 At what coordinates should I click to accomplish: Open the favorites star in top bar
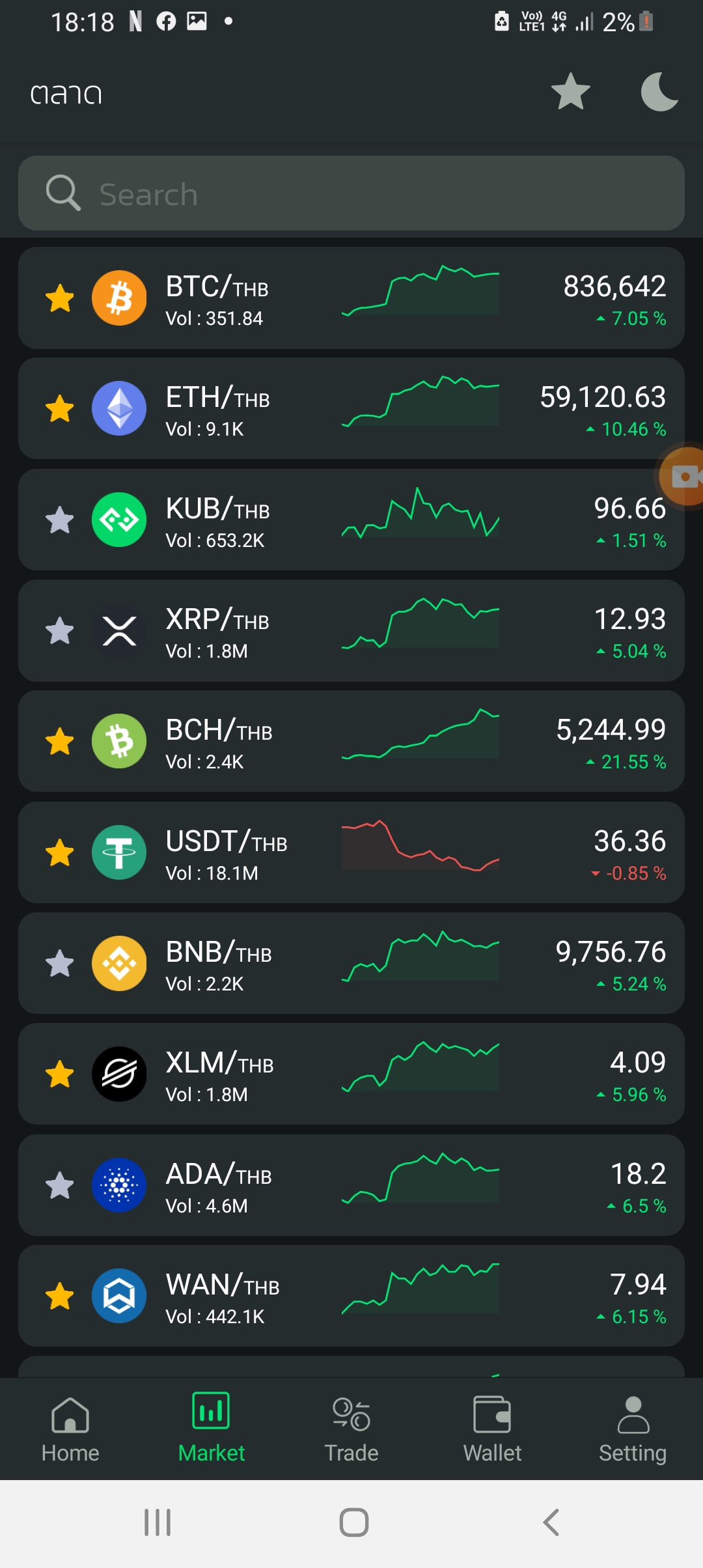point(570,92)
